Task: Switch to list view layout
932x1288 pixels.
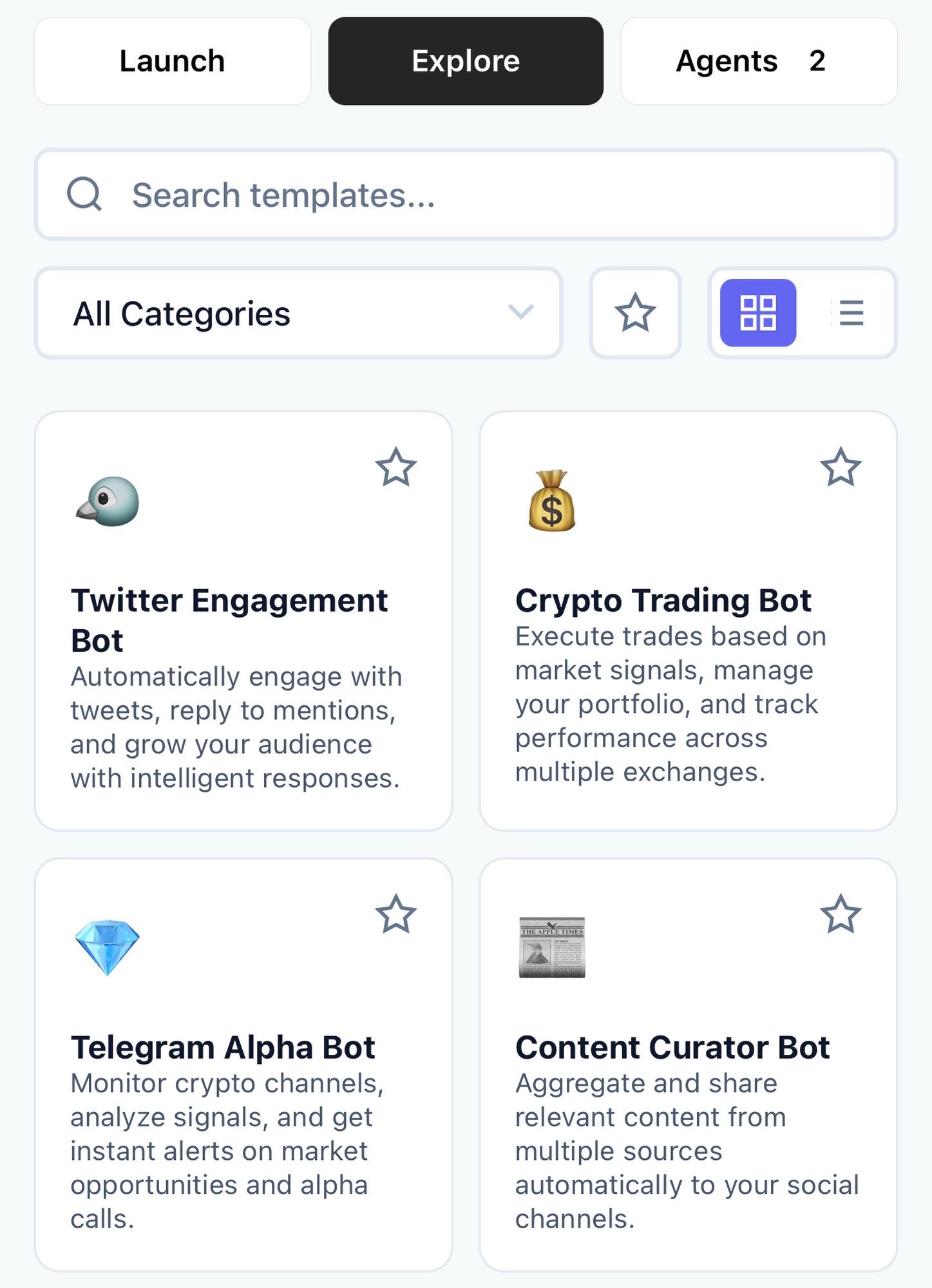Action: 850,313
